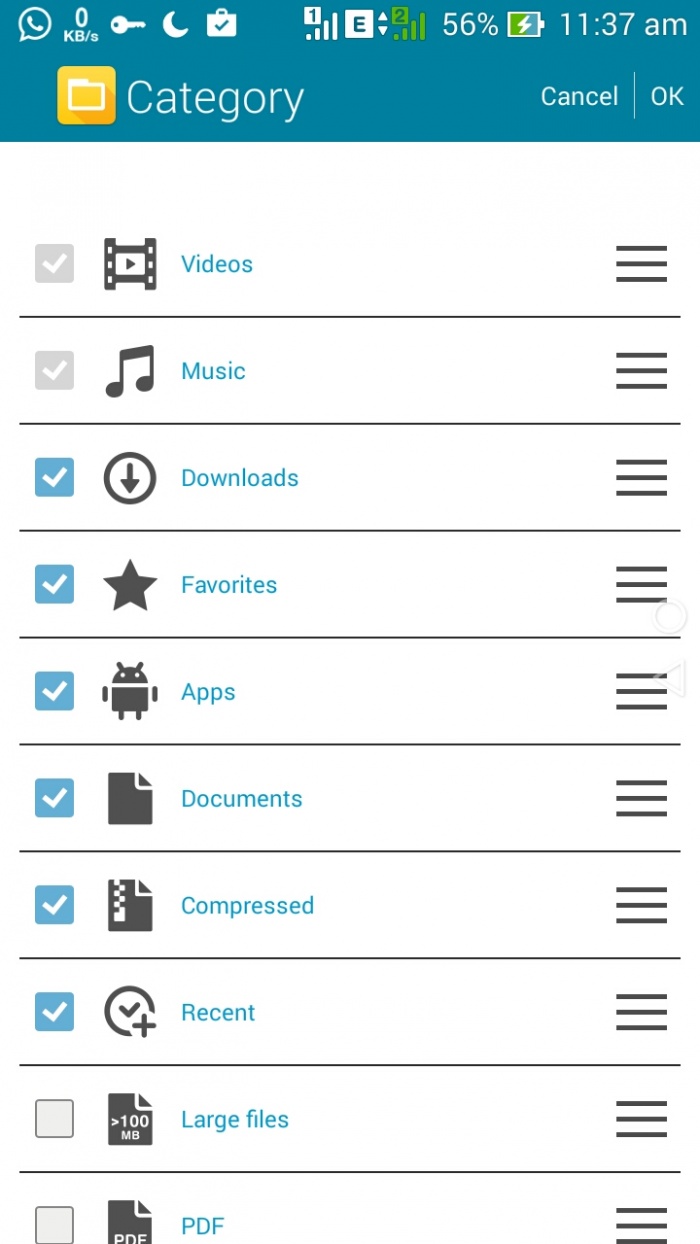Tap the Music checkbox

[54, 371]
